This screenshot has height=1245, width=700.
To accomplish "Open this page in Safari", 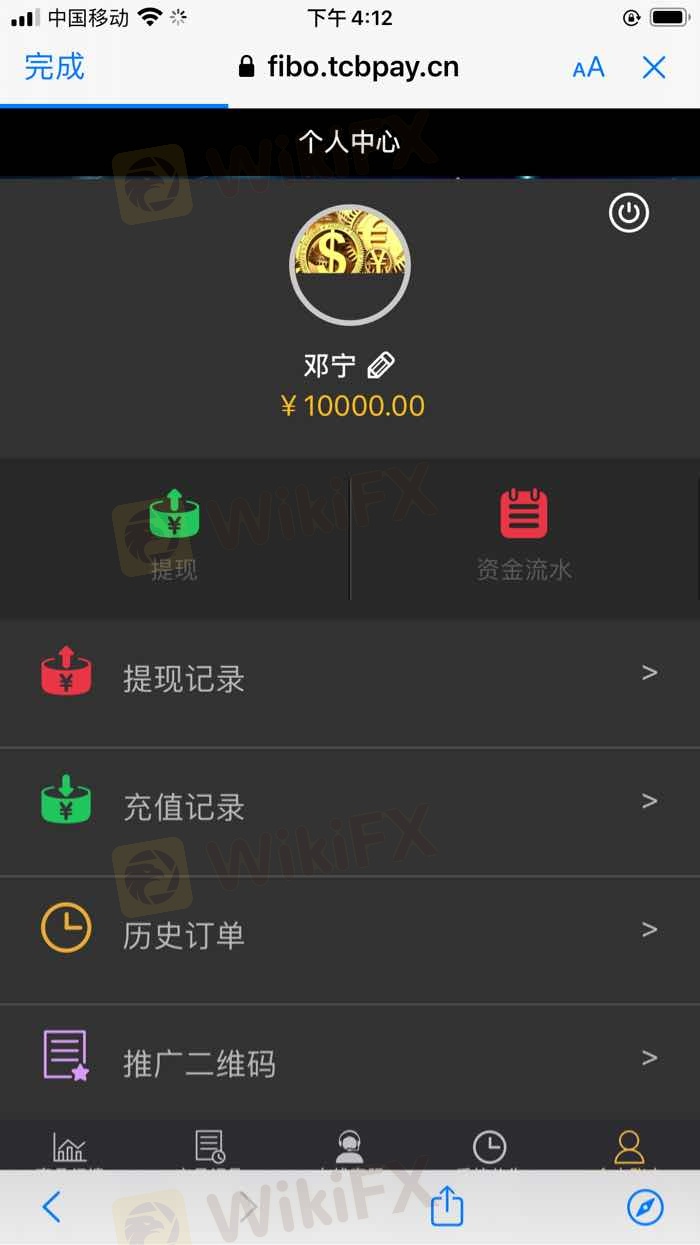I will tap(645, 1208).
